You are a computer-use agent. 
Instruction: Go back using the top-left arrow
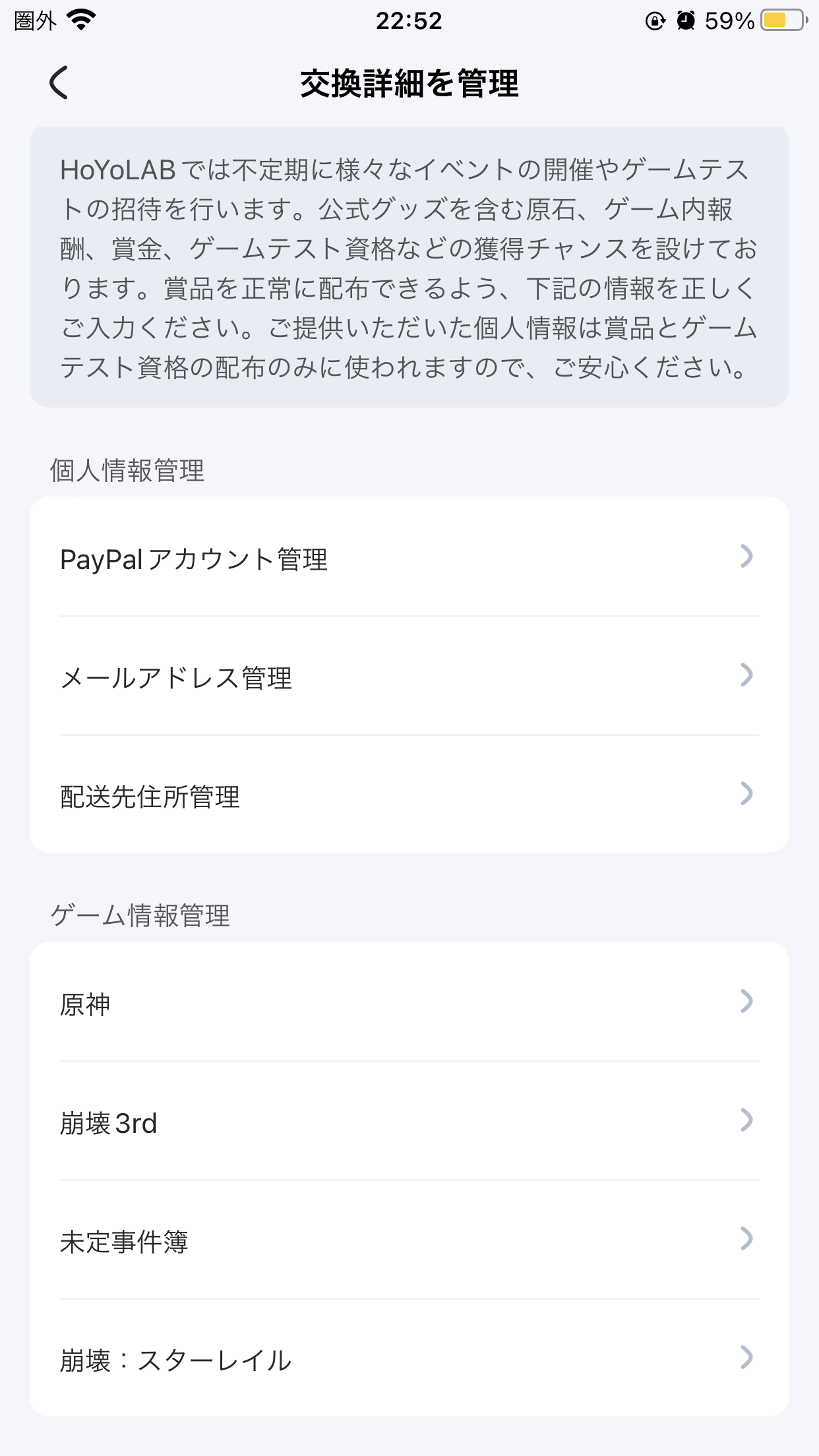point(59,83)
